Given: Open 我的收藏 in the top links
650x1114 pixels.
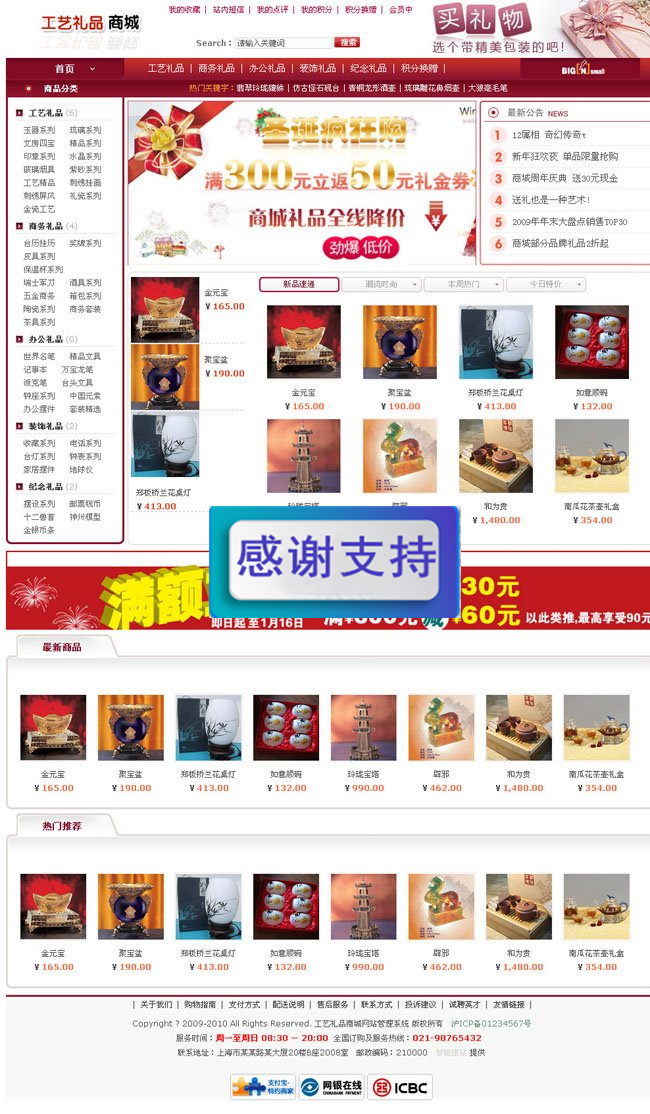Looking at the screenshot, I should (x=184, y=9).
